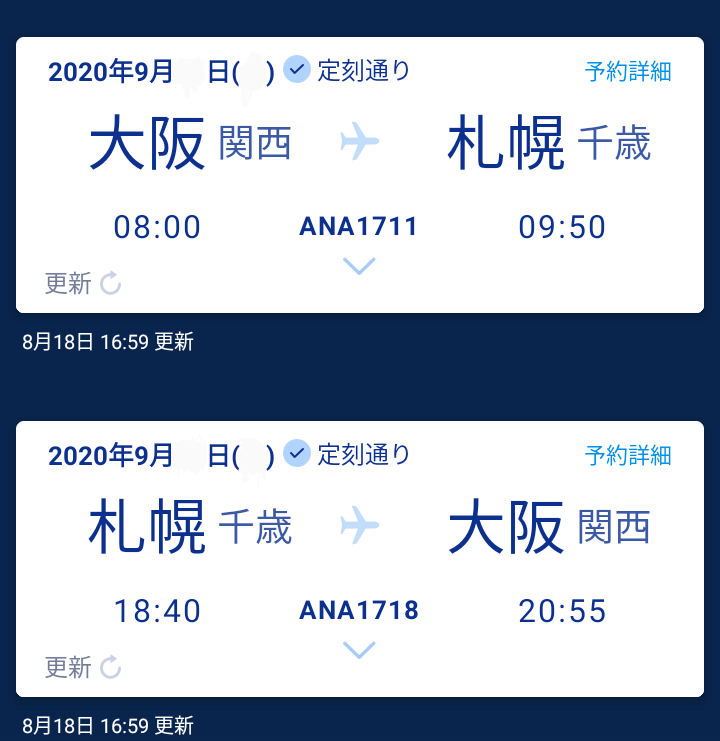Open 予約詳細 for flight ANA1711

628,72
